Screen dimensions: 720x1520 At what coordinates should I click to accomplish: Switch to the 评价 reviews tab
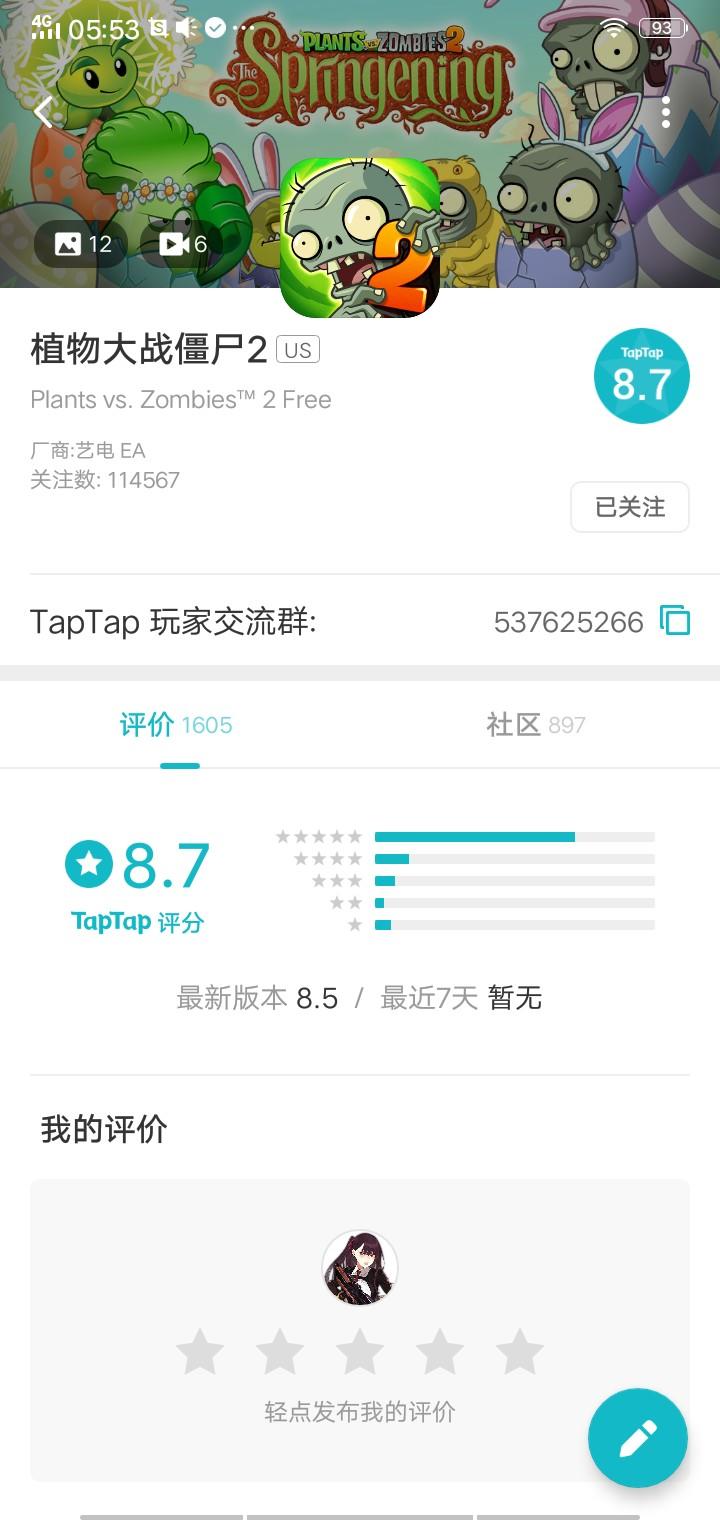pos(176,725)
